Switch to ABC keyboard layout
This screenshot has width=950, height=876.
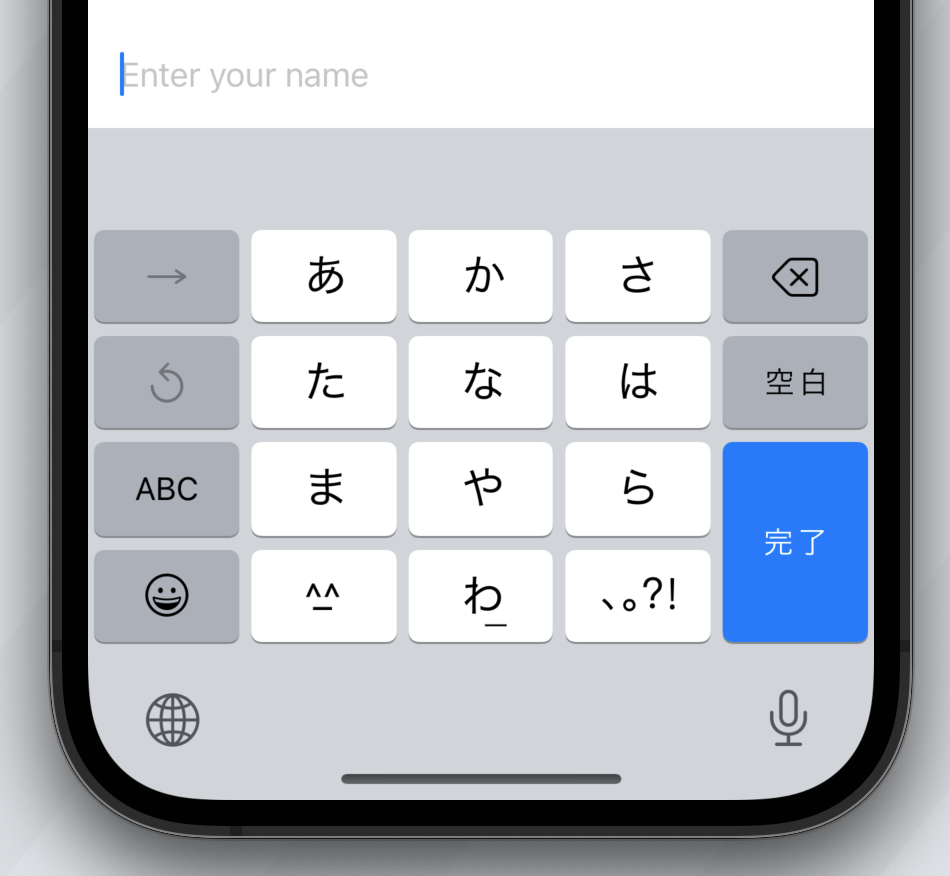pyautogui.click(x=167, y=489)
